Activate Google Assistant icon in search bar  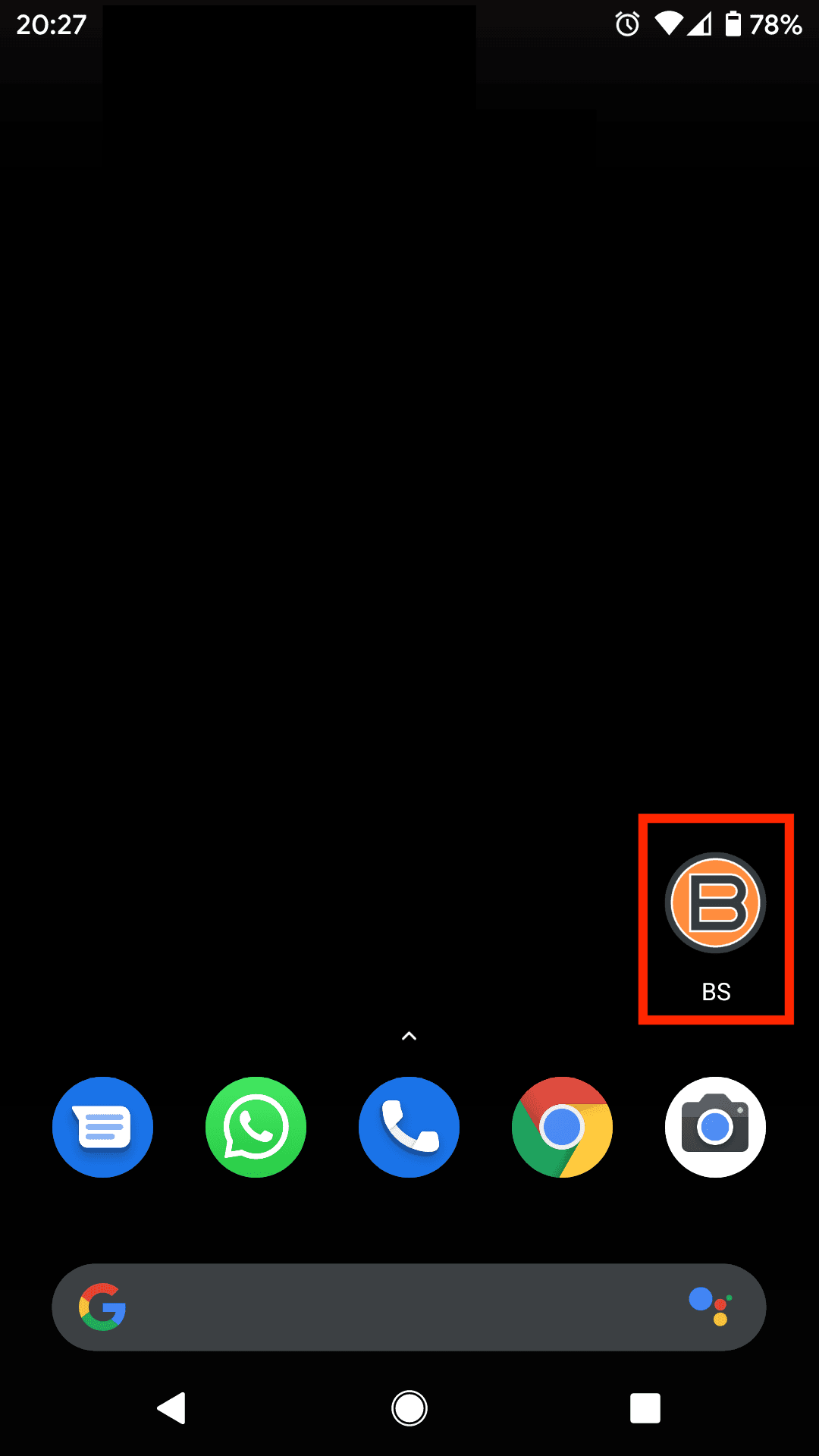(x=710, y=1307)
